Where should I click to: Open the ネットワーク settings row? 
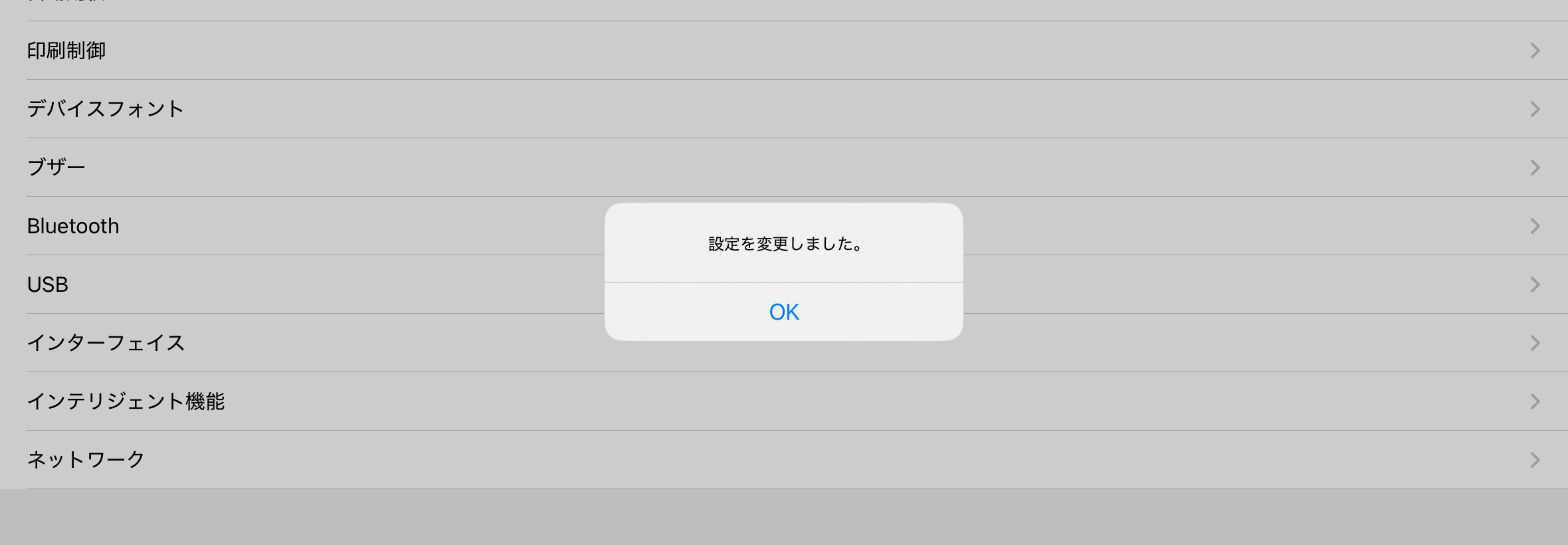point(86,460)
